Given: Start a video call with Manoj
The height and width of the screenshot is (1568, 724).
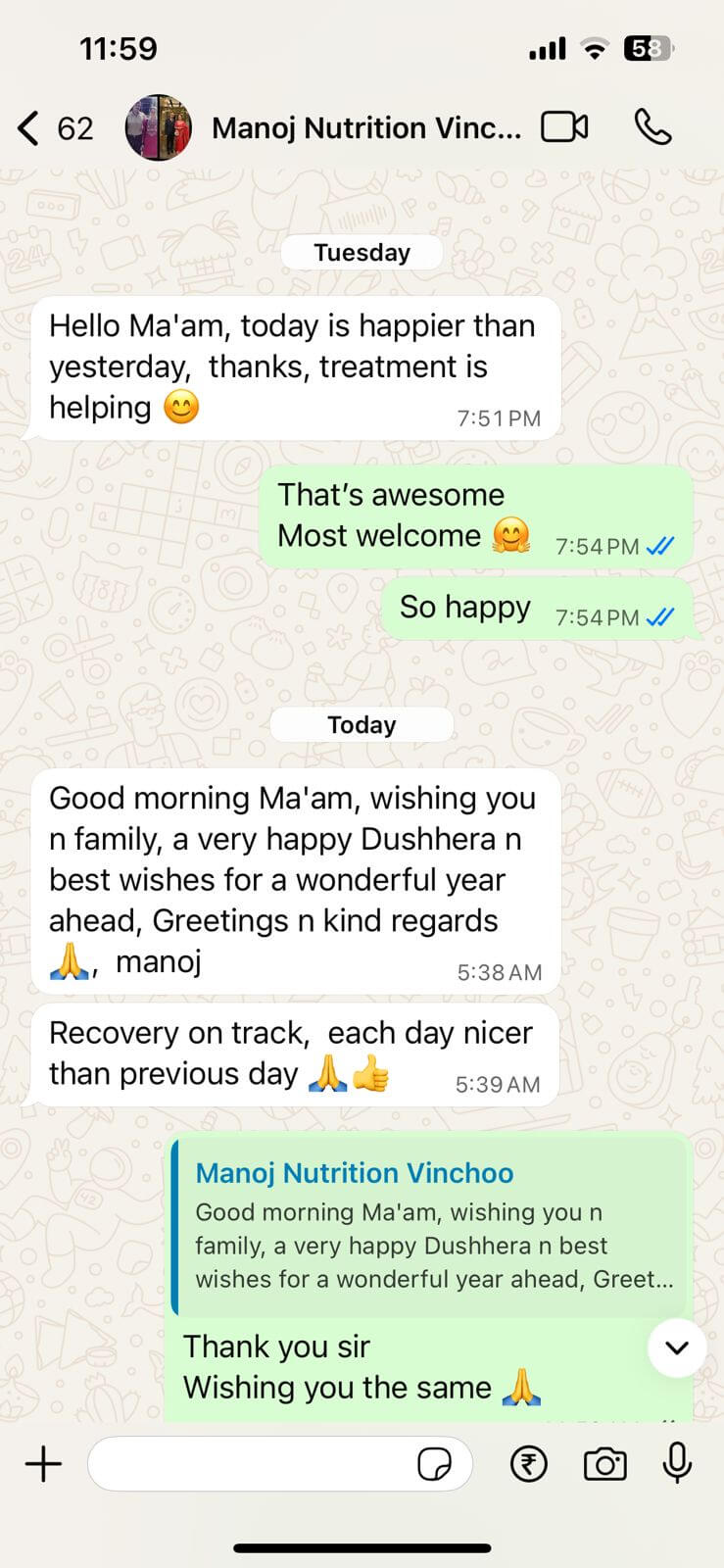Looking at the screenshot, I should pos(565,127).
